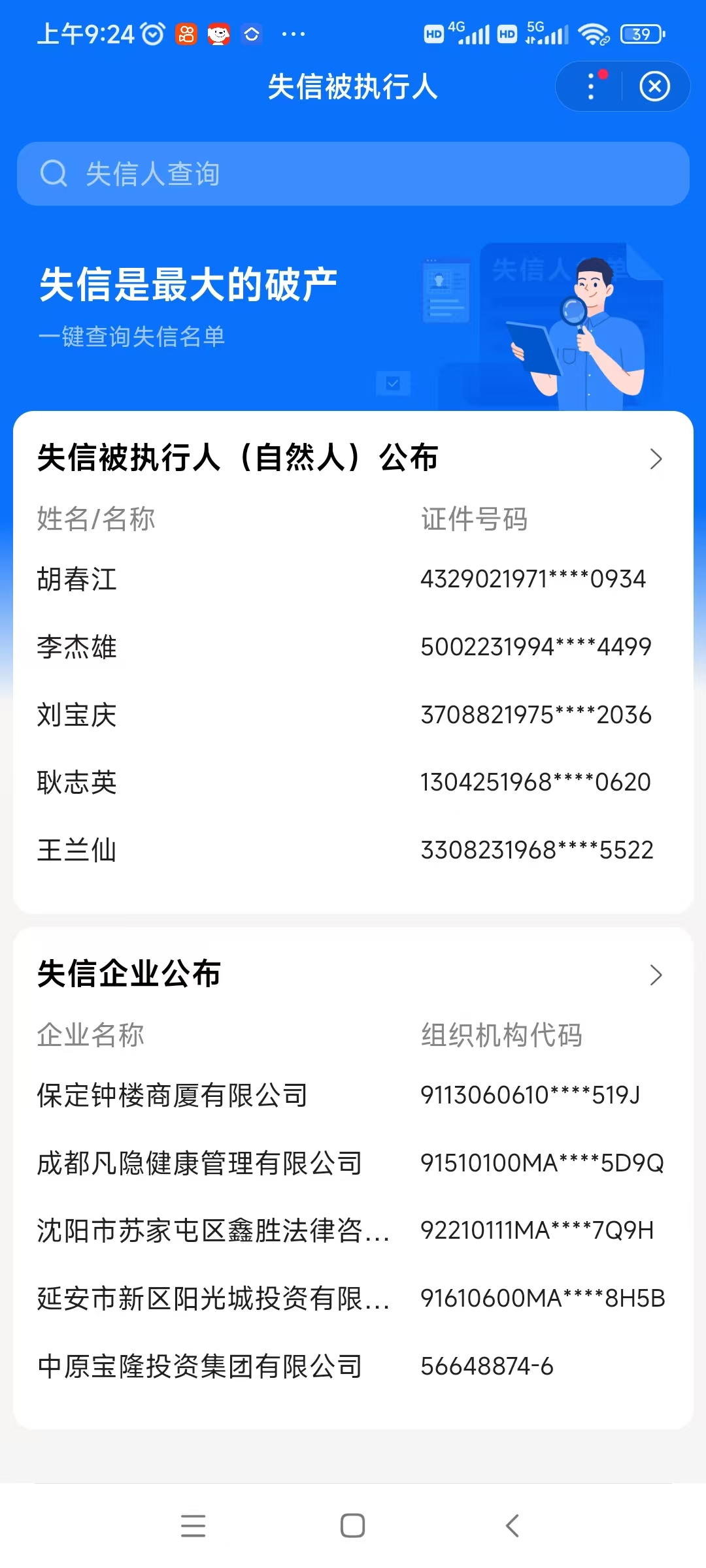Tap the Kuaishou icon in the status bar
The image size is (706, 1568).
pyautogui.click(x=185, y=33)
